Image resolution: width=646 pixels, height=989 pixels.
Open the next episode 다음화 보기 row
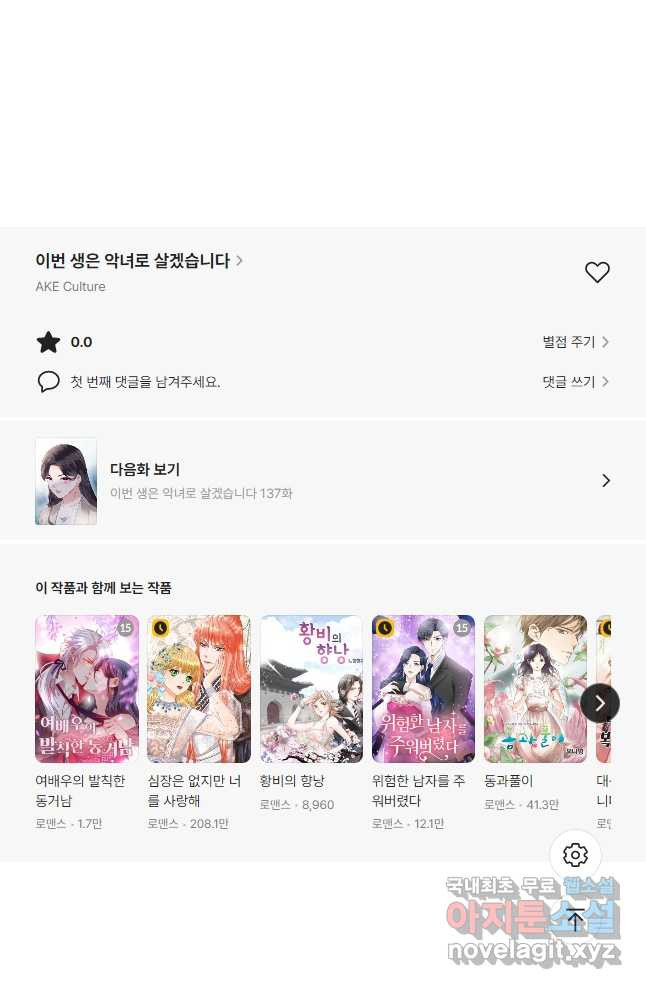(323, 481)
